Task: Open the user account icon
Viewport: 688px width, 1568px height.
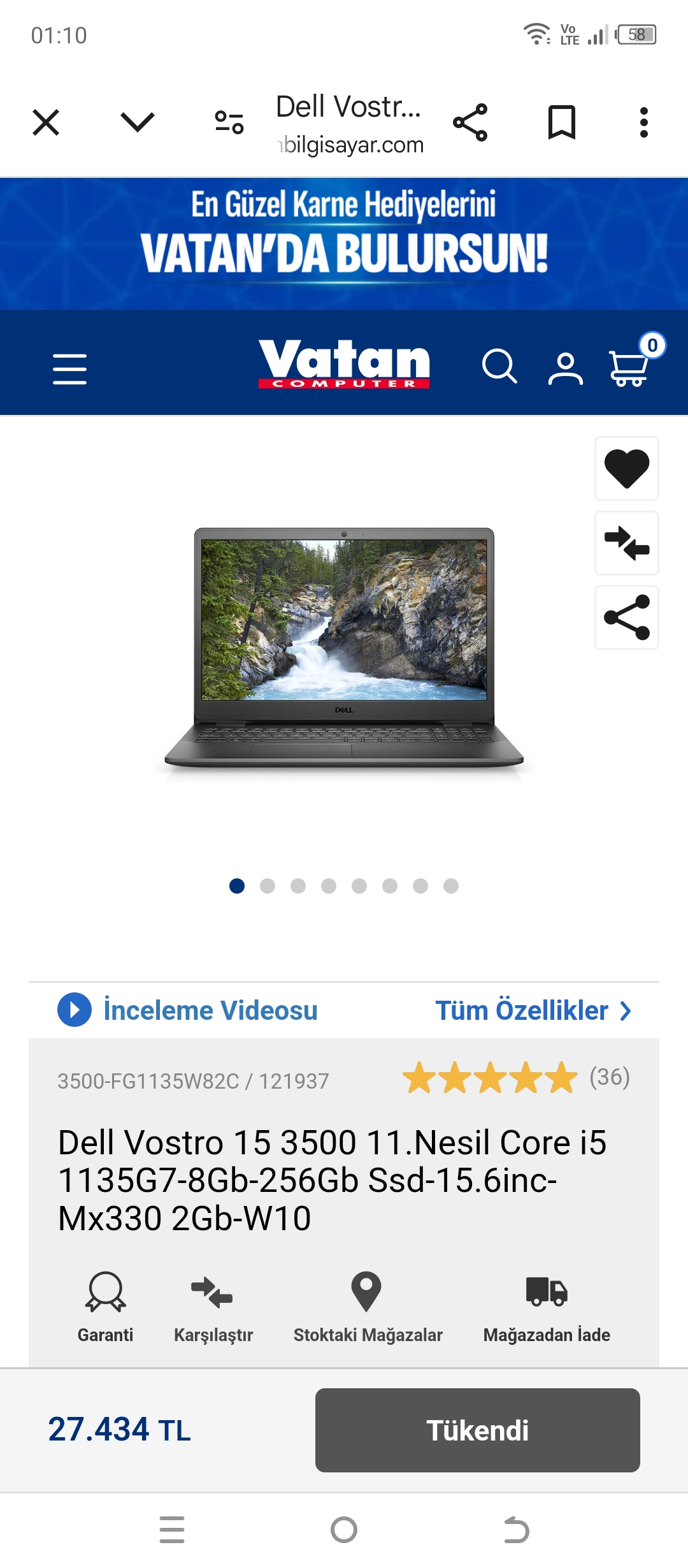Action: click(x=565, y=368)
